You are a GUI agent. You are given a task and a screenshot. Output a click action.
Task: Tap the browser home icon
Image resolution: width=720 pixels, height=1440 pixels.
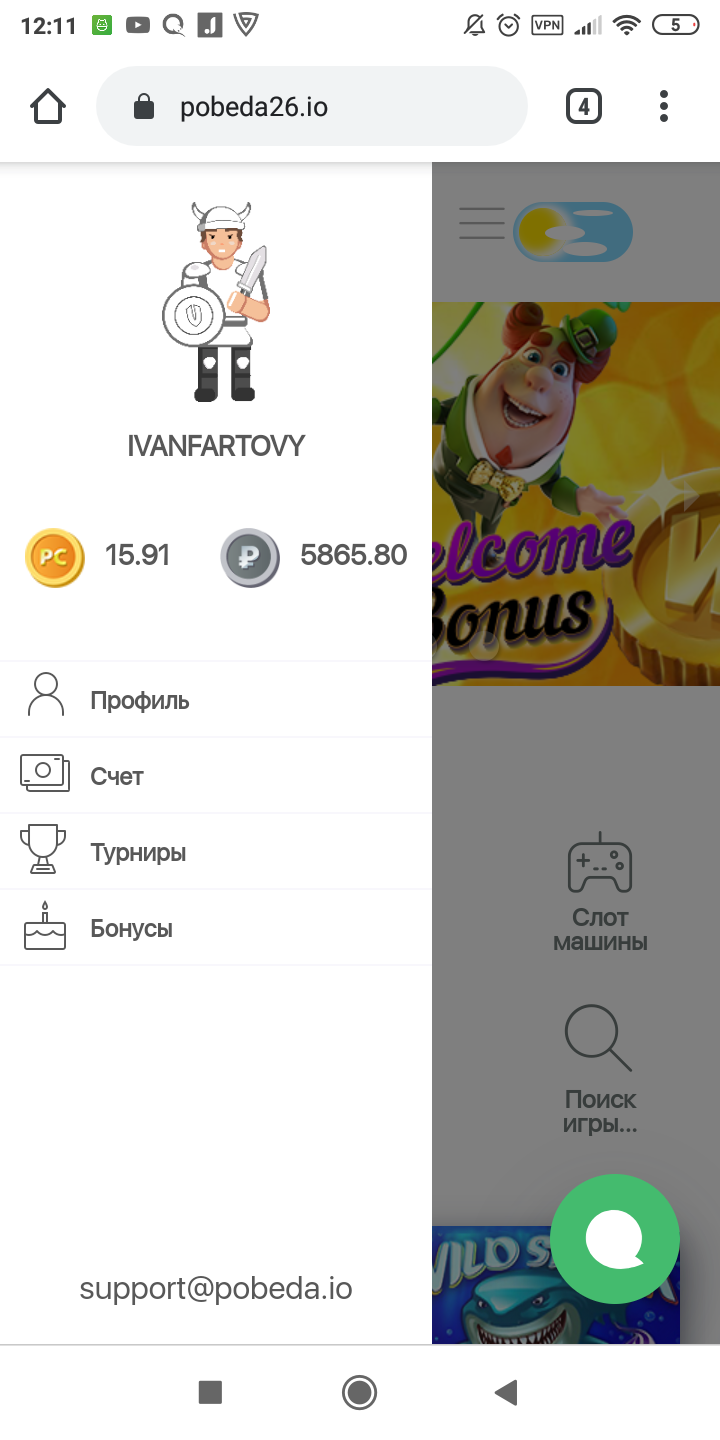click(x=48, y=106)
